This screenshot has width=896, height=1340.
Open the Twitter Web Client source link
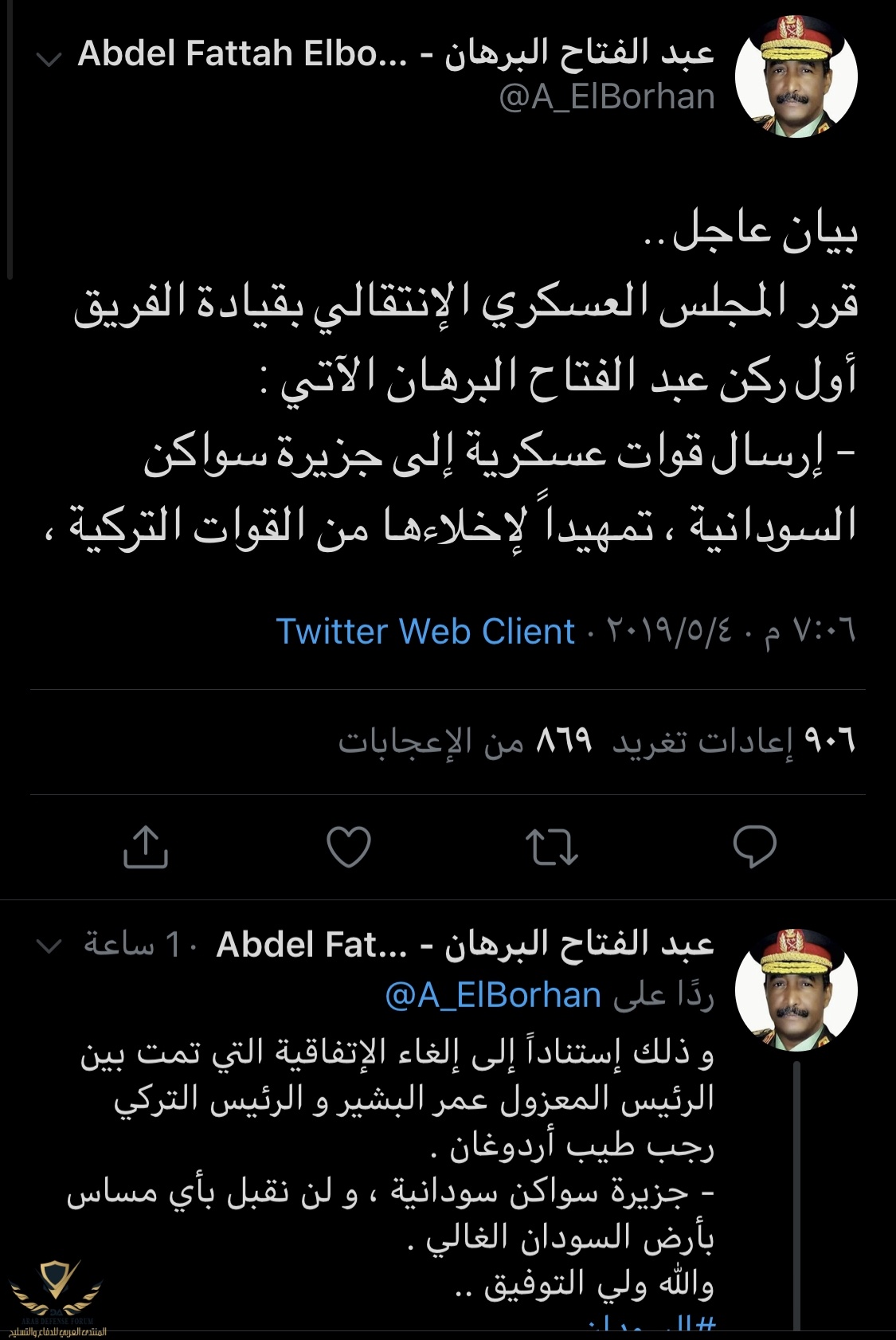[425, 632]
